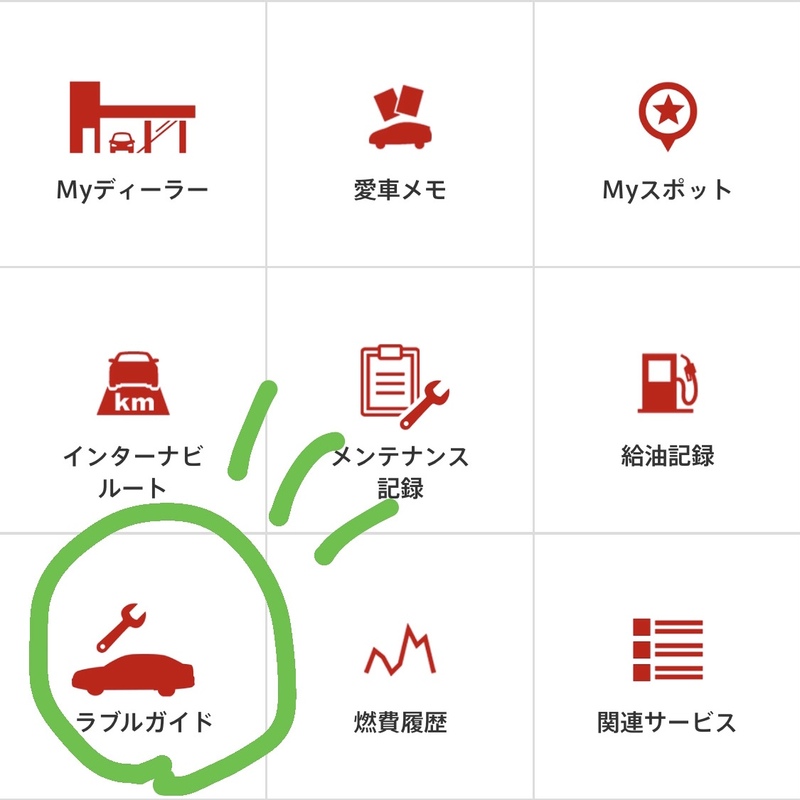Image resolution: width=800 pixels, height=800 pixels.
Task: Open the ラブルガイド tile
Action: pos(133,670)
